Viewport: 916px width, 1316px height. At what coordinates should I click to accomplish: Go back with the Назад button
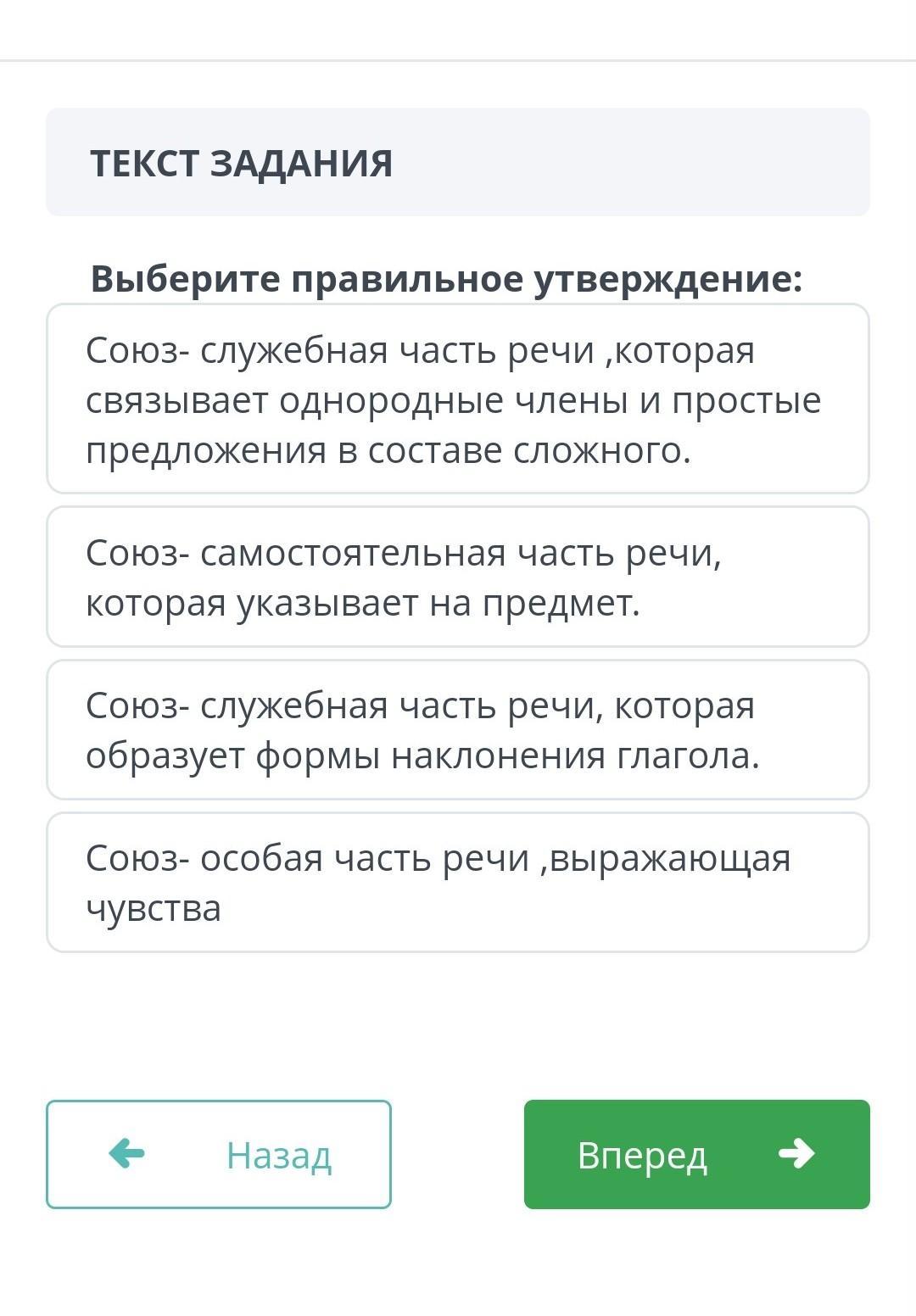[219, 1154]
